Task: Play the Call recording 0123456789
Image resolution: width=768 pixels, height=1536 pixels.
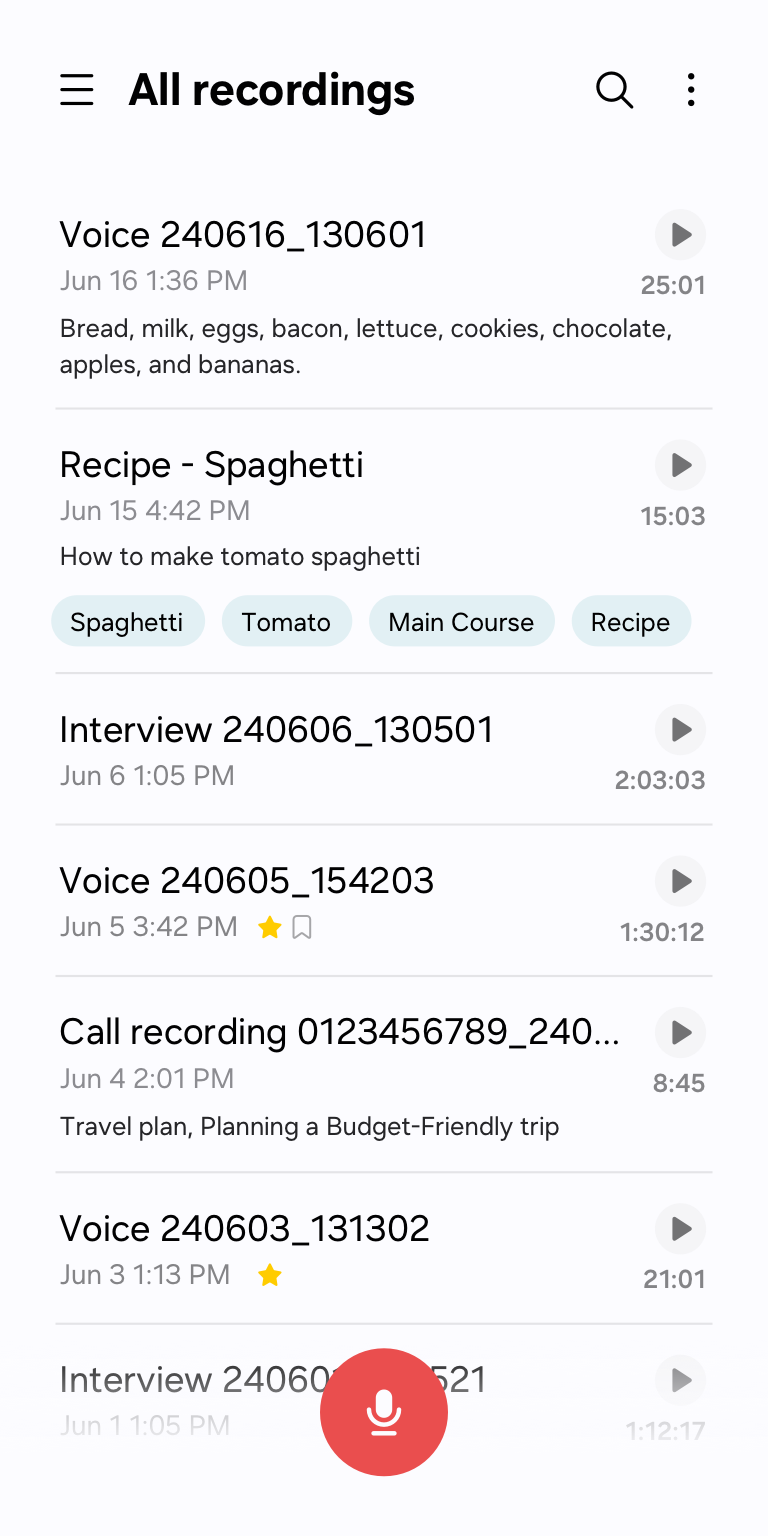Action: pos(680,1032)
